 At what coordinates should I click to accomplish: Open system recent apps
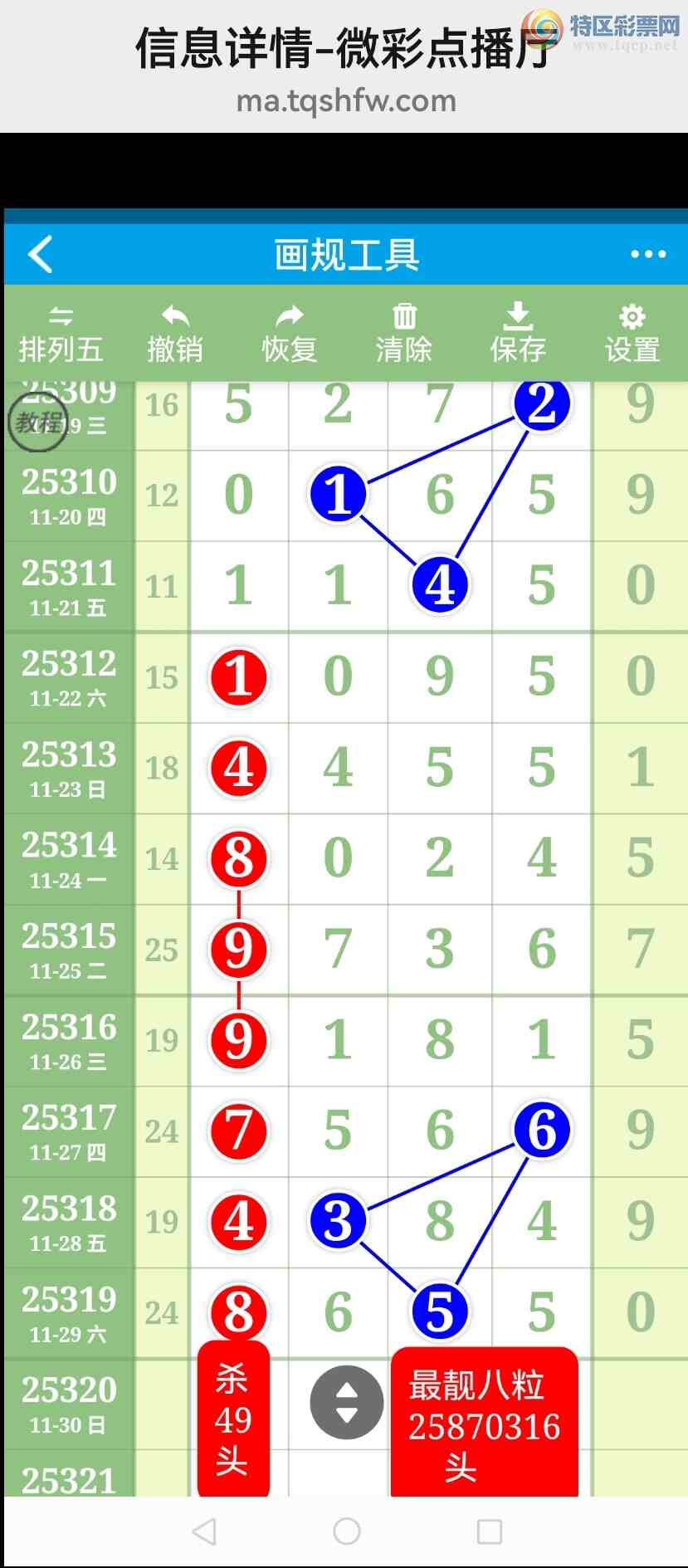(x=490, y=1531)
